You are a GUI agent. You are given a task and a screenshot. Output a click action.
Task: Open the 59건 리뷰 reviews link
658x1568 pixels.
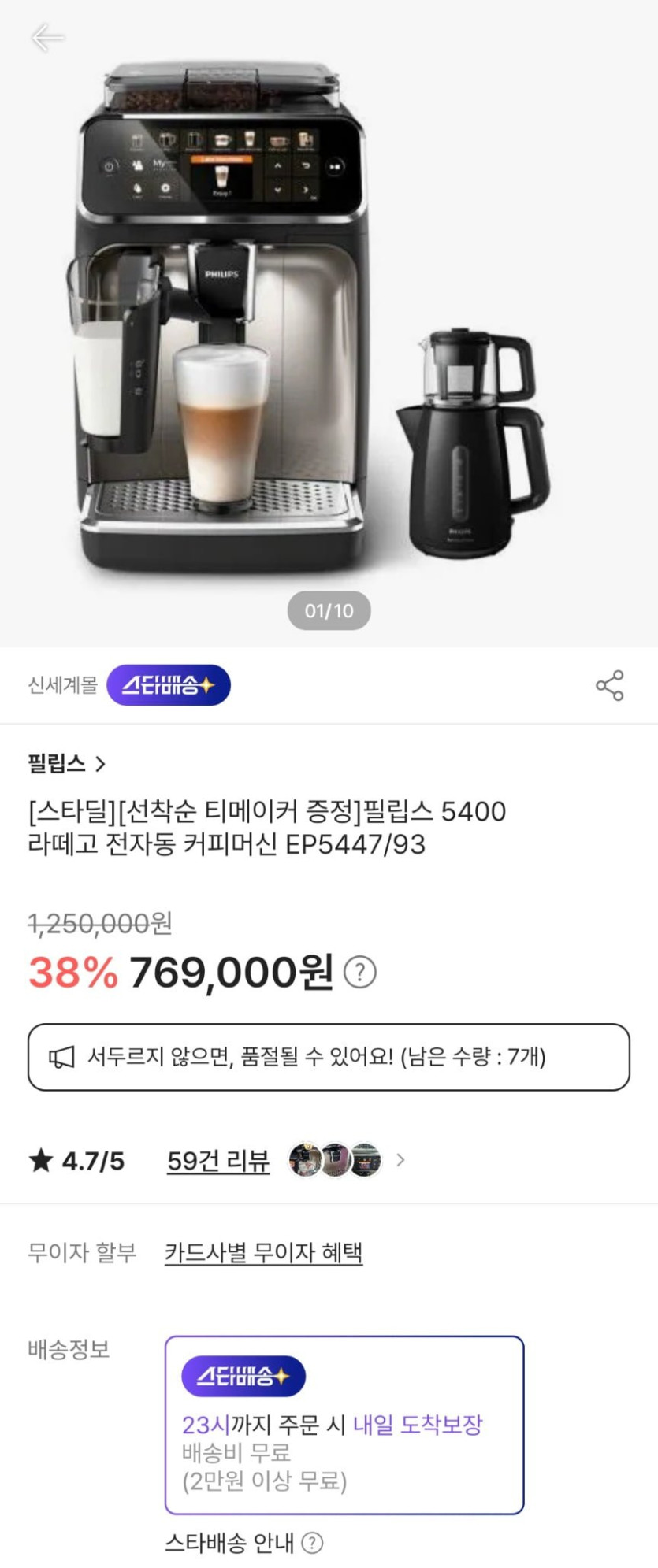point(218,1160)
